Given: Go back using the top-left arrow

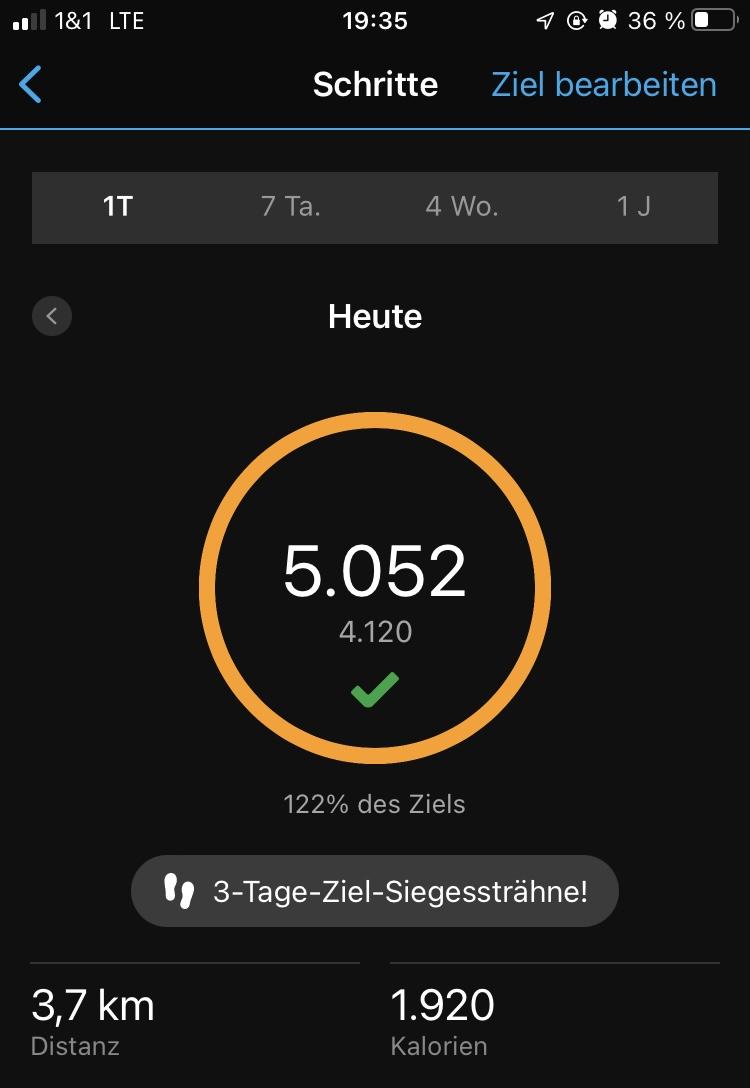Looking at the screenshot, I should [x=31, y=85].
